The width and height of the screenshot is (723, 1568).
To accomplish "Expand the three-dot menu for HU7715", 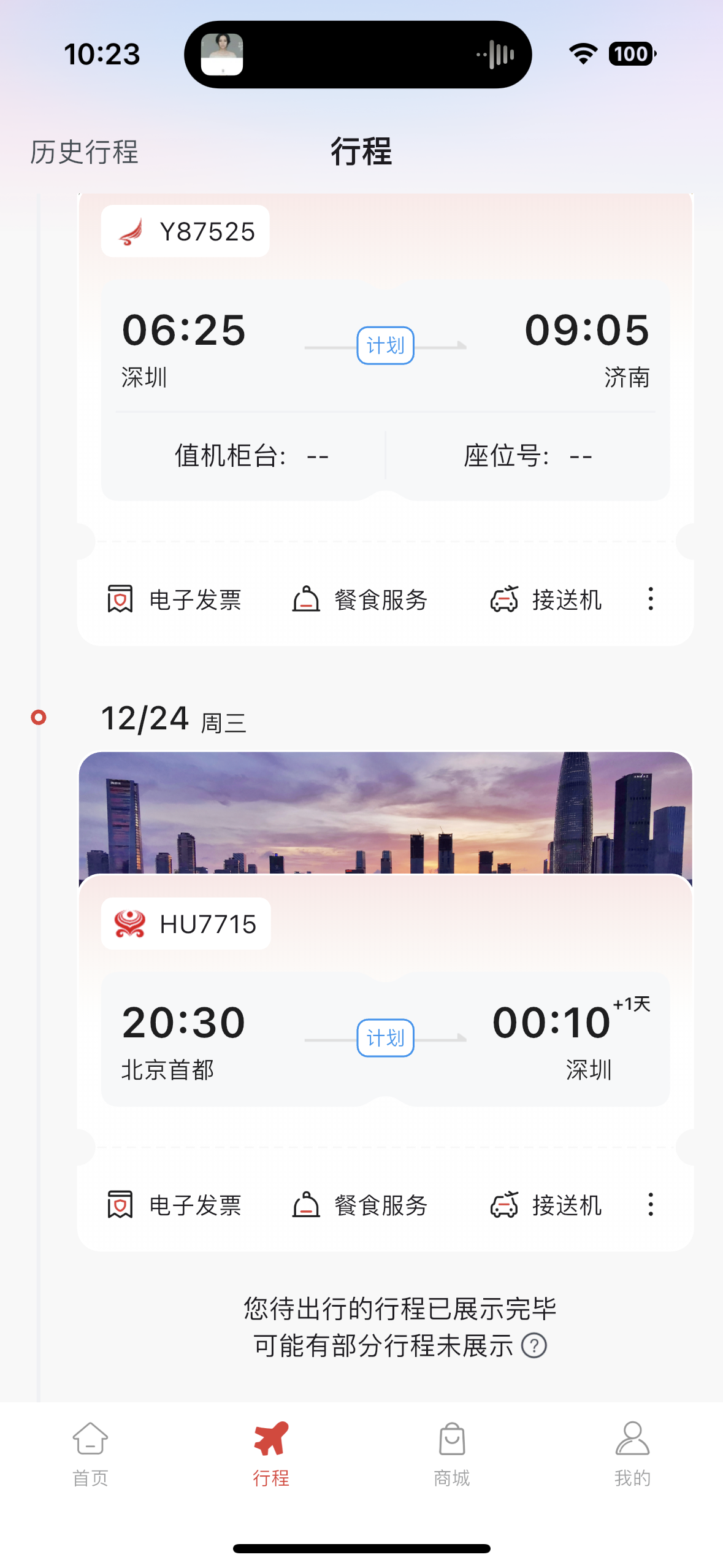I will click(651, 1204).
